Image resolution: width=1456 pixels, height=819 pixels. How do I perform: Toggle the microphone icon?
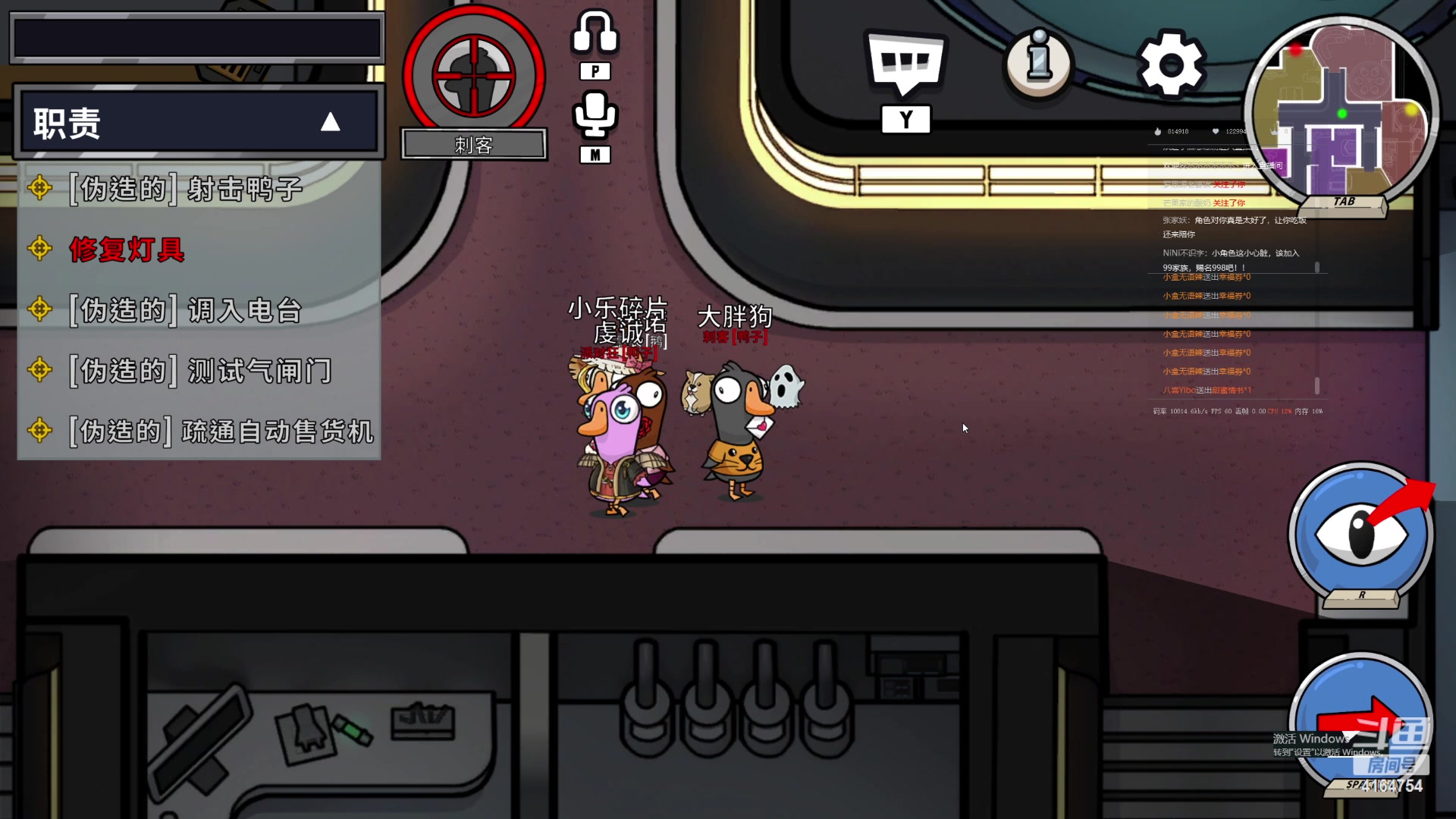[595, 115]
